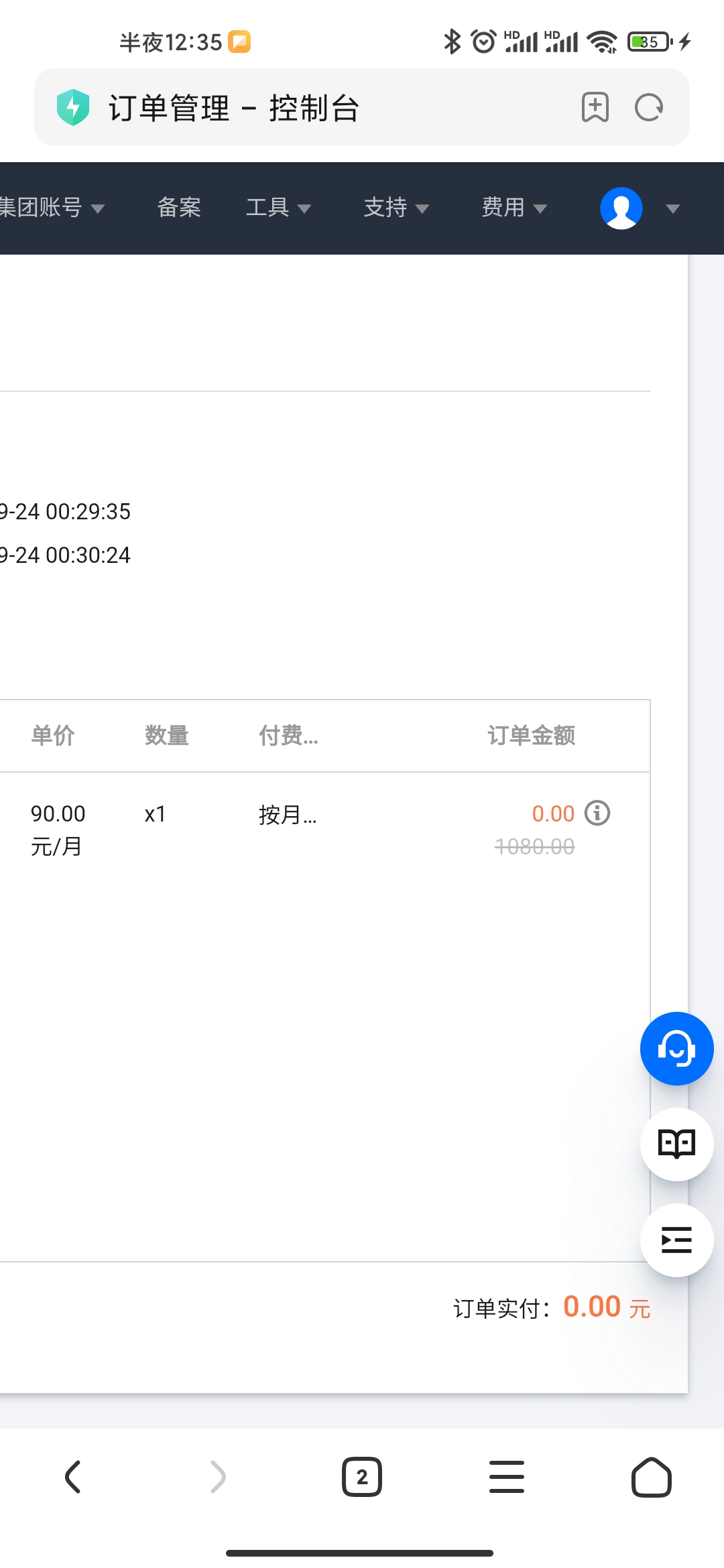This screenshot has height=1568, width=724.
Task: Contact online customer service
Action: pyautogui.click(x=676, y=1049)
